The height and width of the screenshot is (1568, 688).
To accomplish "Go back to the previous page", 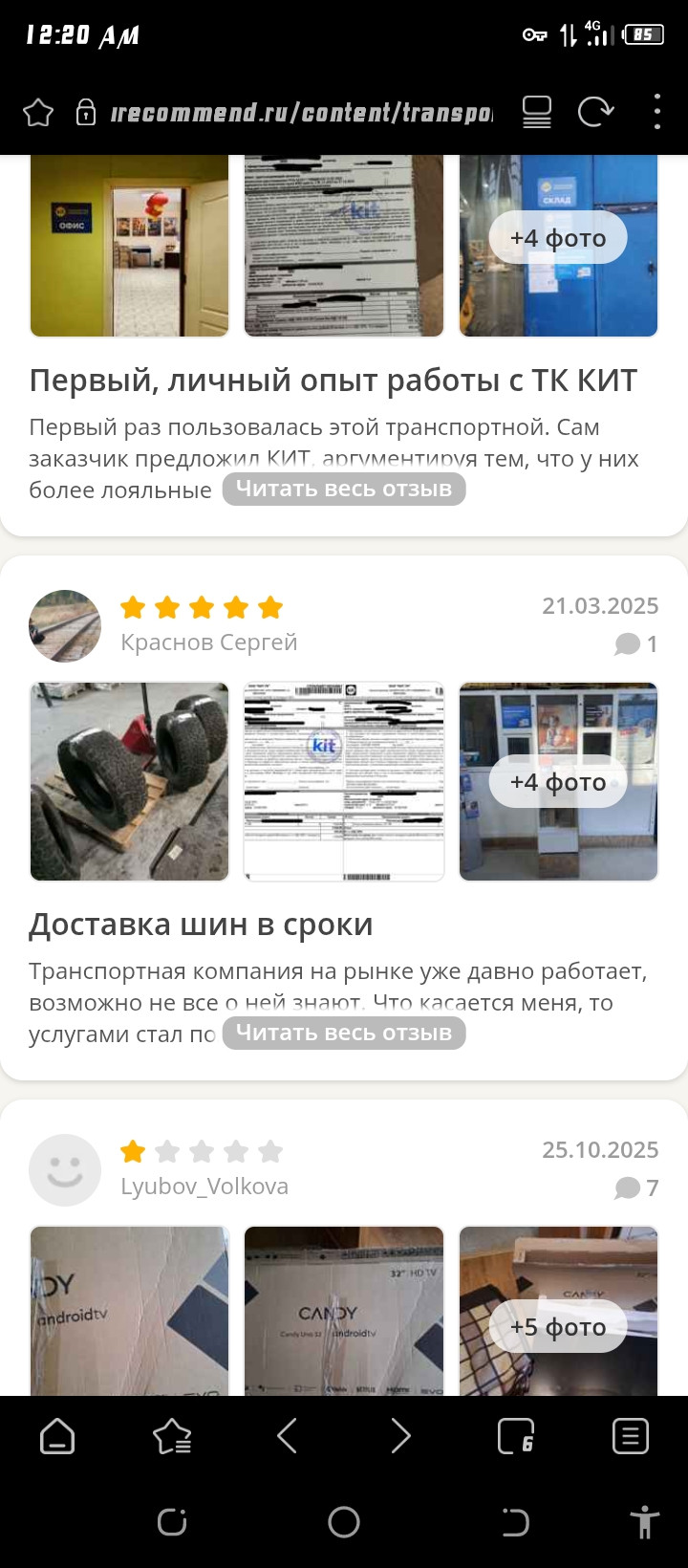I will pyautogui.click(x=287, y=1436).
